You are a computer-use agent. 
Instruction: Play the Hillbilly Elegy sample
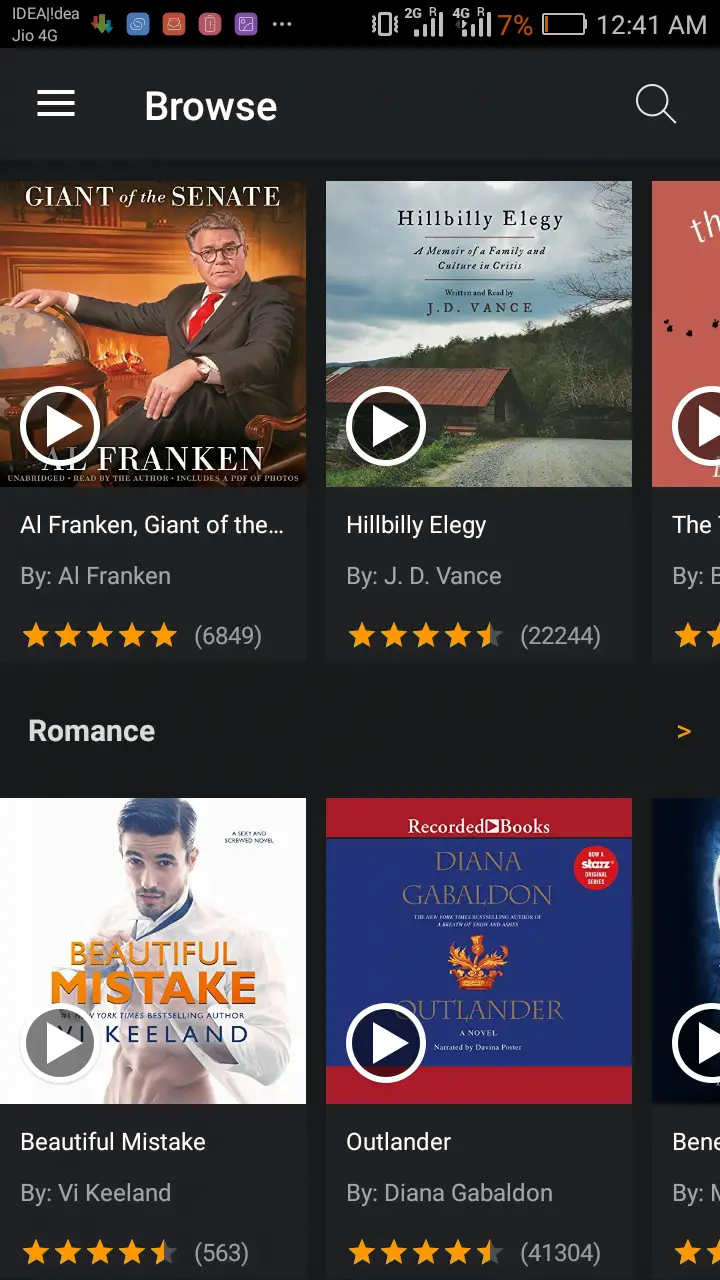(x=386, y=427)
